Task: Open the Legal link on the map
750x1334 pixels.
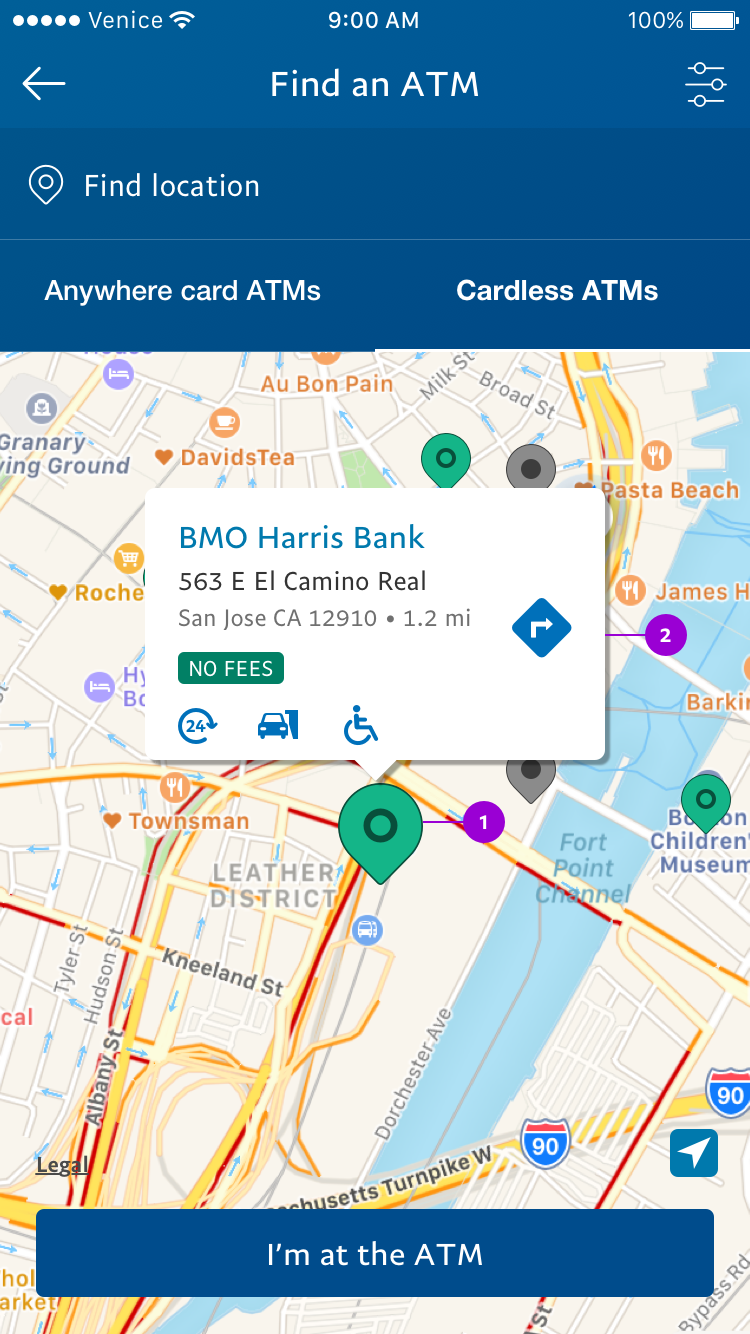Action: pyautogui.click(x=62, y=1165)
